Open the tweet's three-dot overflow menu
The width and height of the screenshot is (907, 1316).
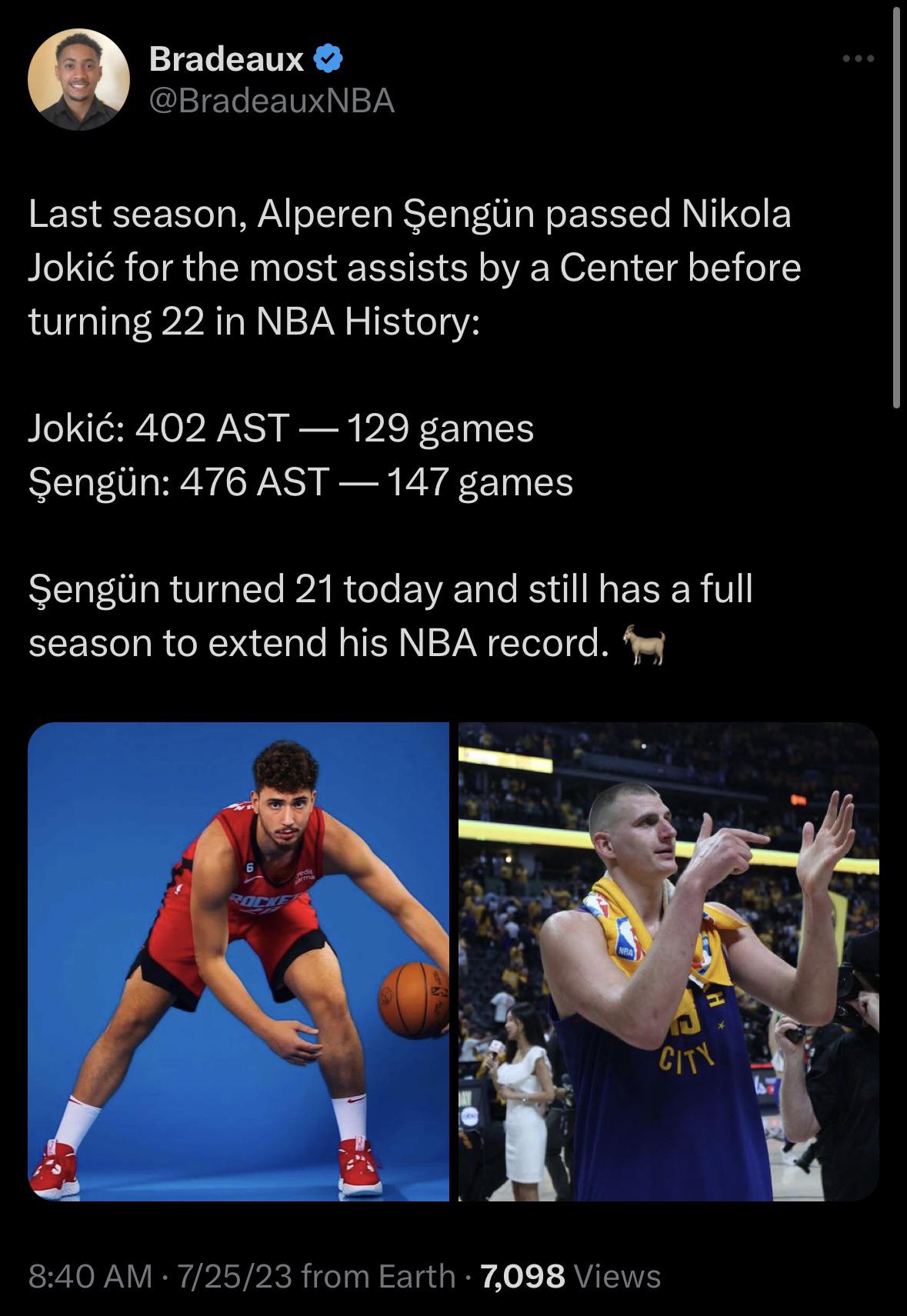tap(858, 58)
